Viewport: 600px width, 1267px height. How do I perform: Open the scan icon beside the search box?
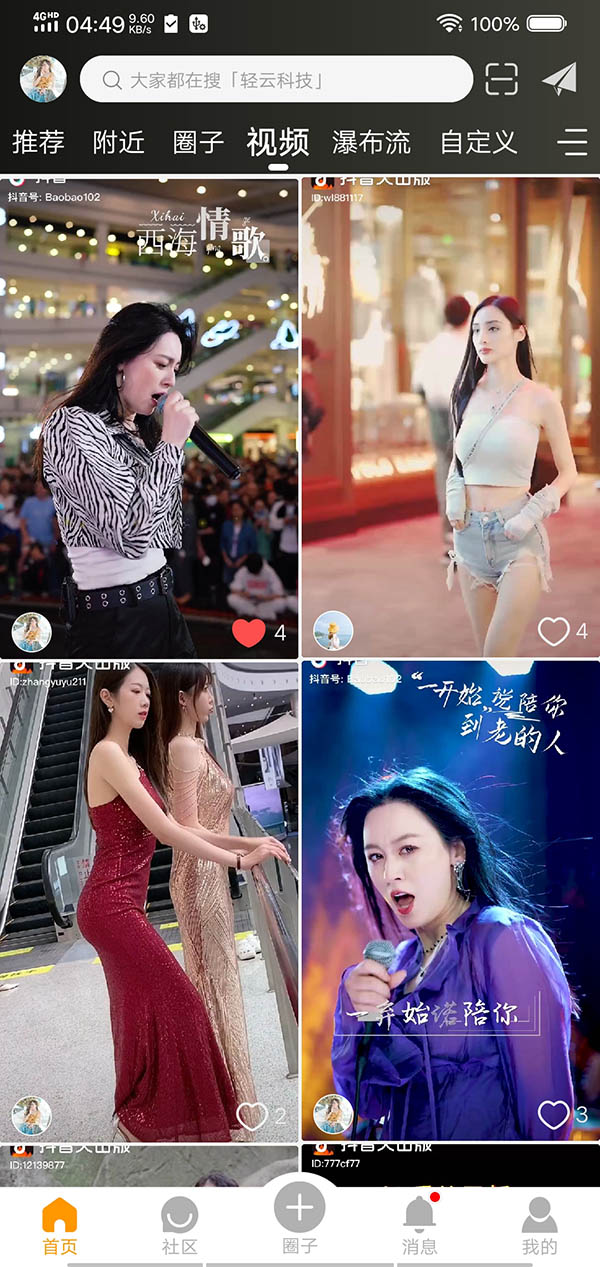502,79
